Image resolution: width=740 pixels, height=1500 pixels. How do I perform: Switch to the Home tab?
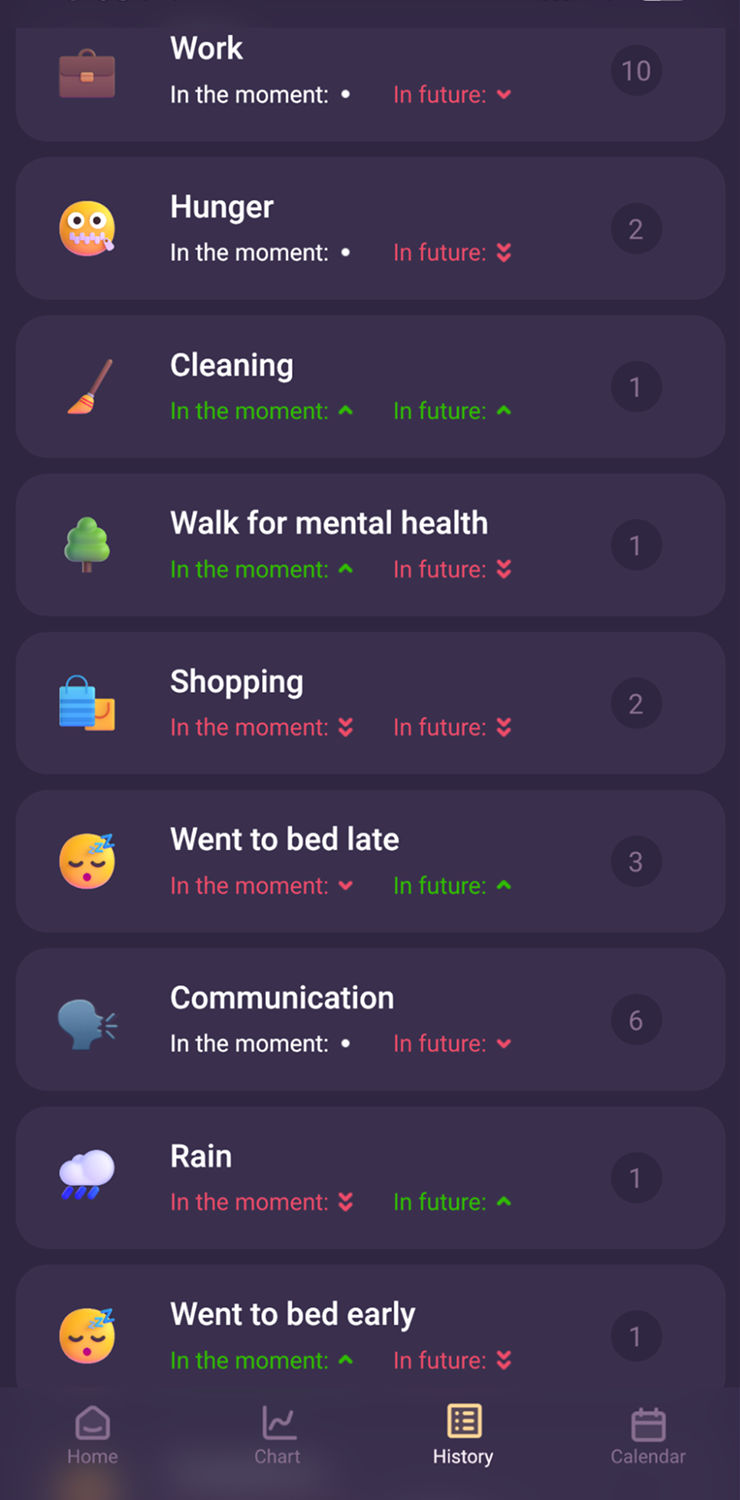tap(92, 1436)
